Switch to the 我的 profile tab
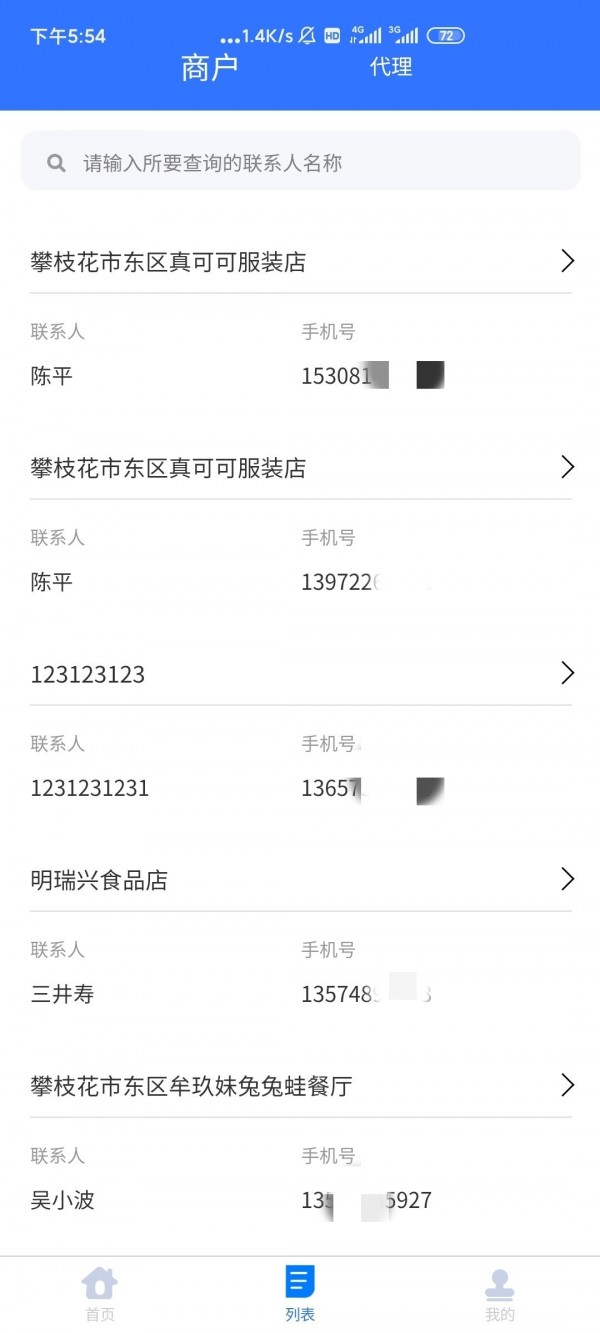The width and height of the screenshot is (600, 1333). click(x=499, y=1294)
